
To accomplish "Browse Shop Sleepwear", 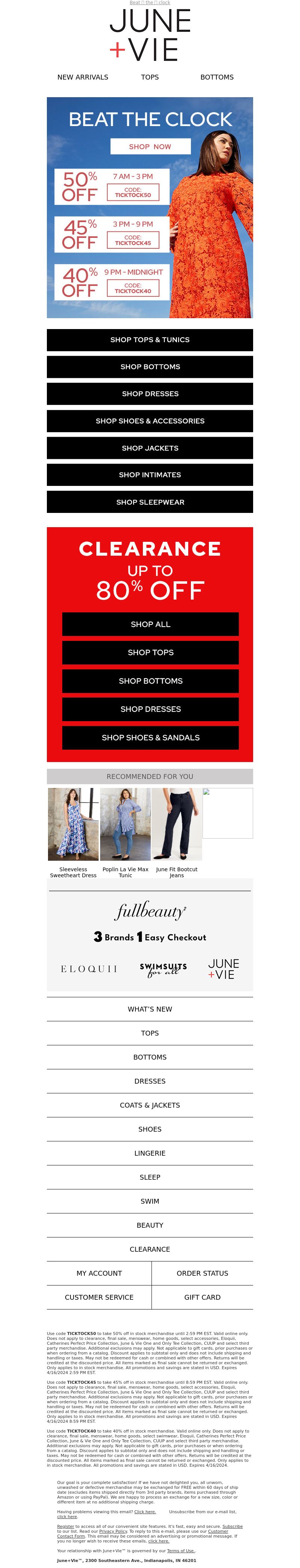I will point(150,502).
